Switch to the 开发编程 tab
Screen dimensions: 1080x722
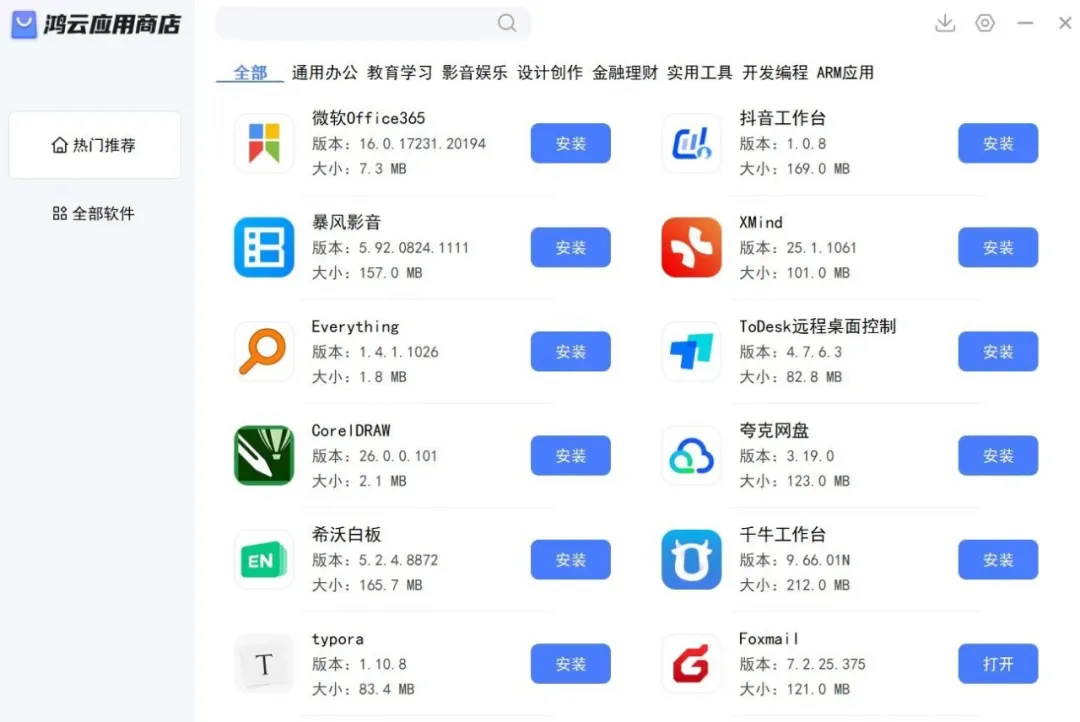(774, 72)
